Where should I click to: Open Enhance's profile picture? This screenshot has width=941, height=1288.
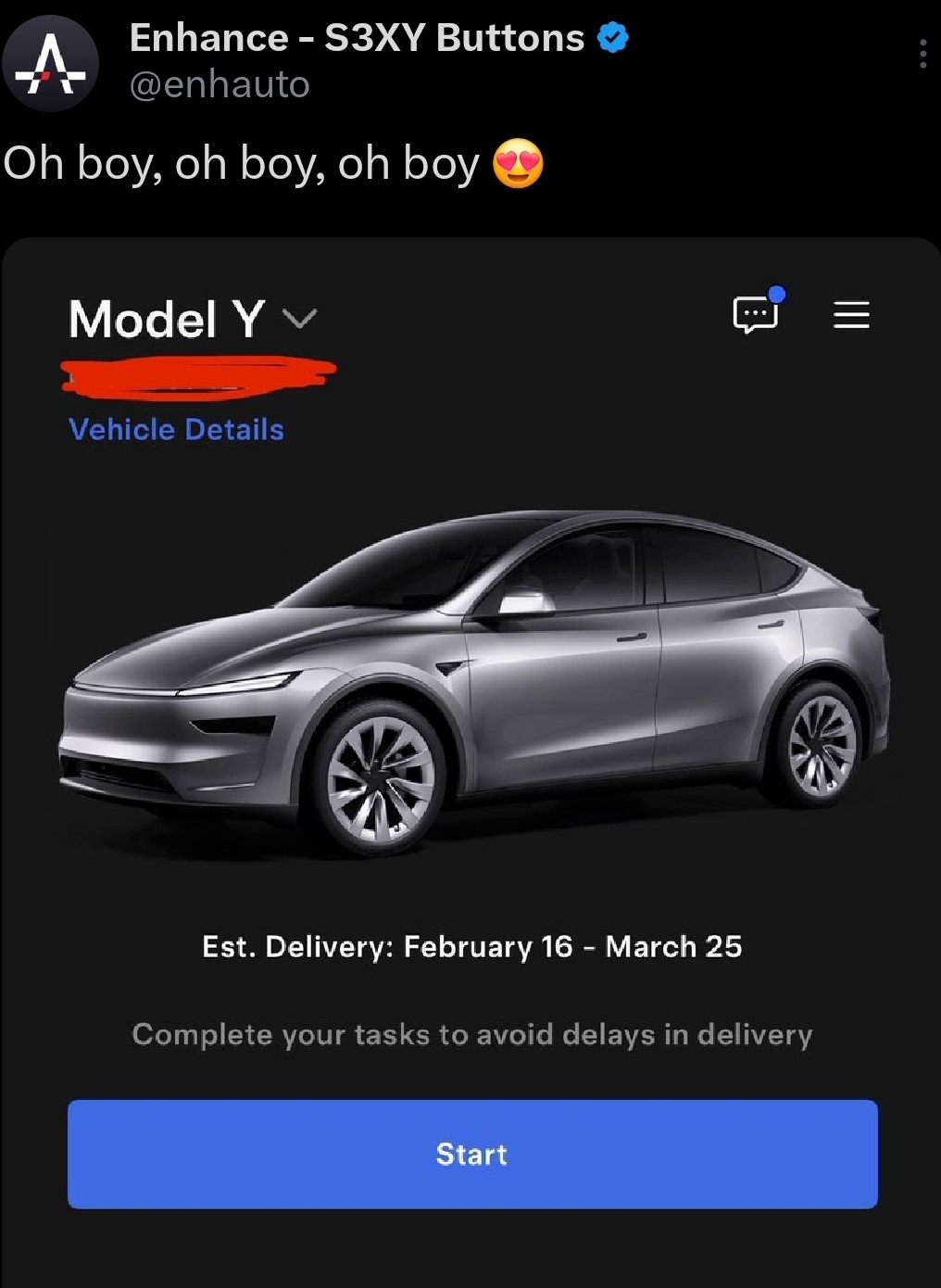click(x=51, y=64)
